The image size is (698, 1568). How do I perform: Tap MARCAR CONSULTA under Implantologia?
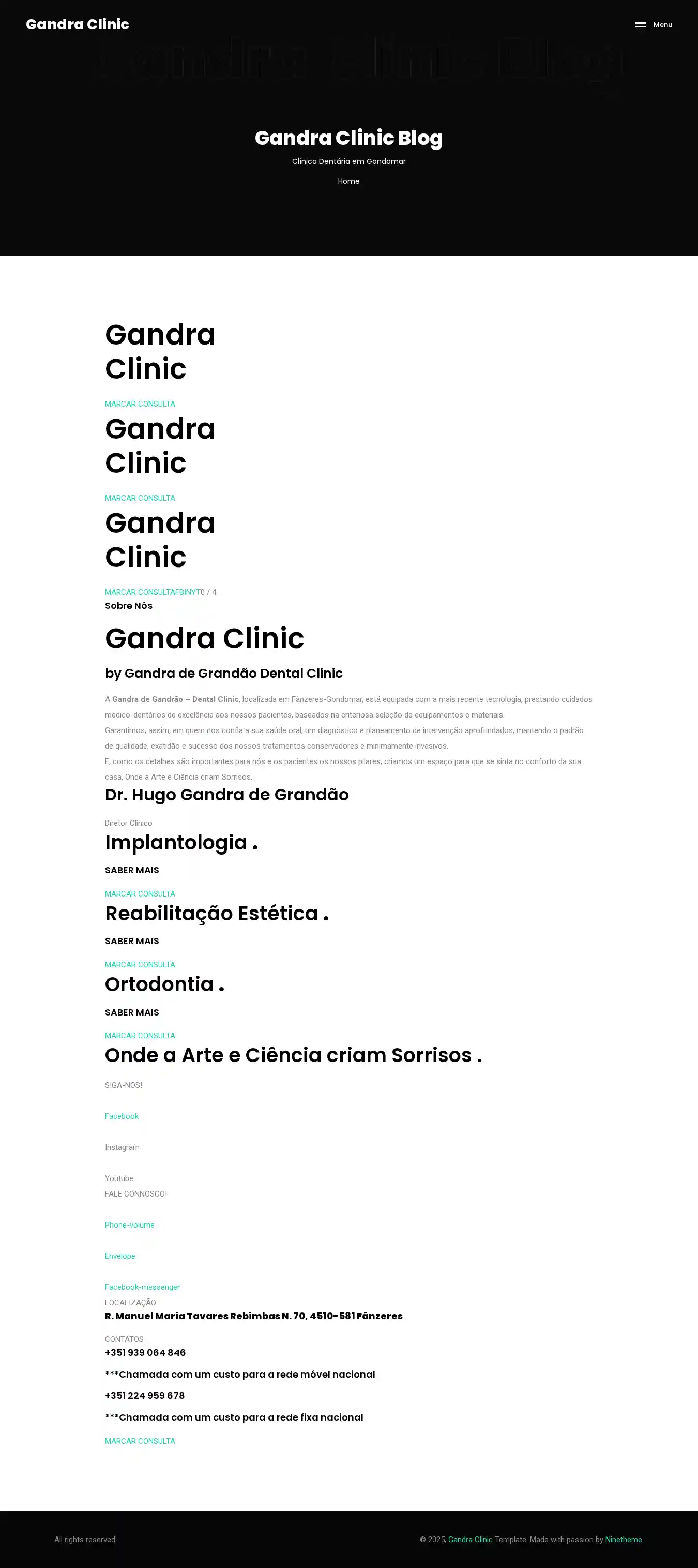click(140, 893)
